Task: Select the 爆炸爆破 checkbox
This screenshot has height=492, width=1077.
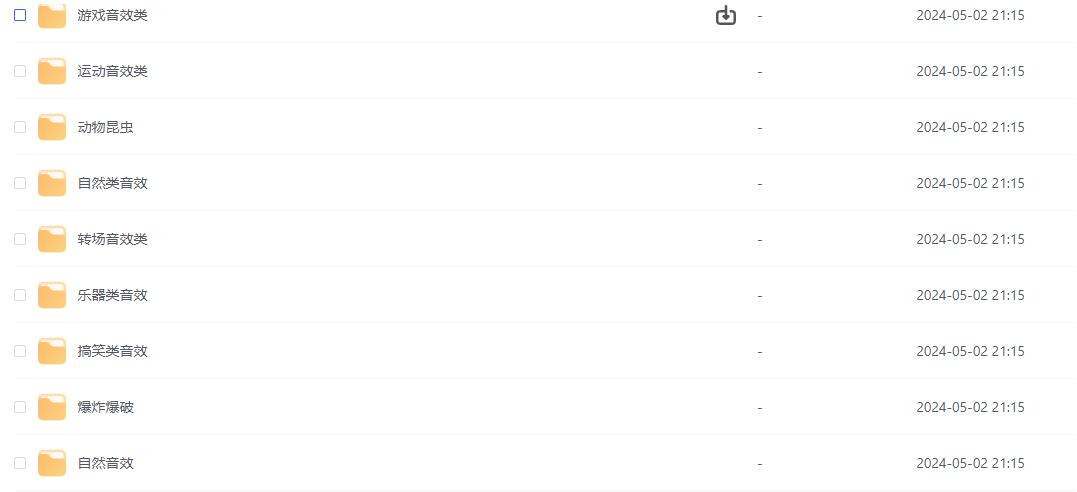Action: (20, 407)
